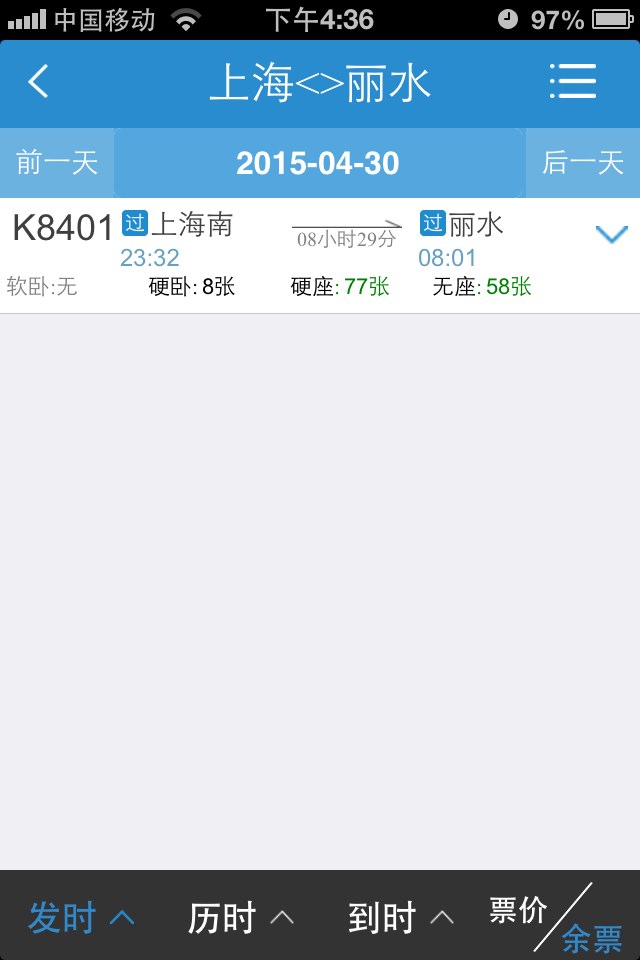Sort by duration (历时)

240,917
